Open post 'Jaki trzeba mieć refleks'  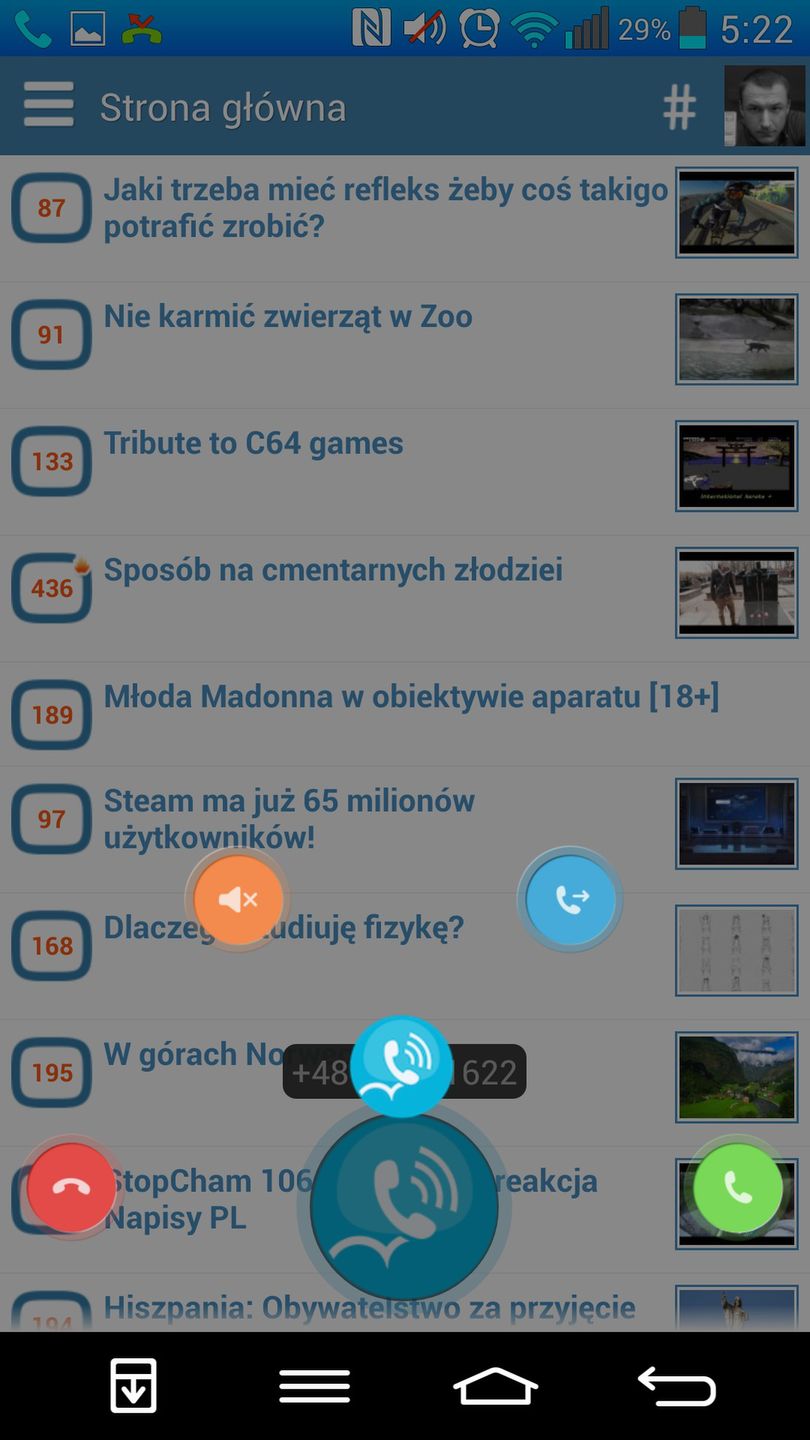point(385,208)
